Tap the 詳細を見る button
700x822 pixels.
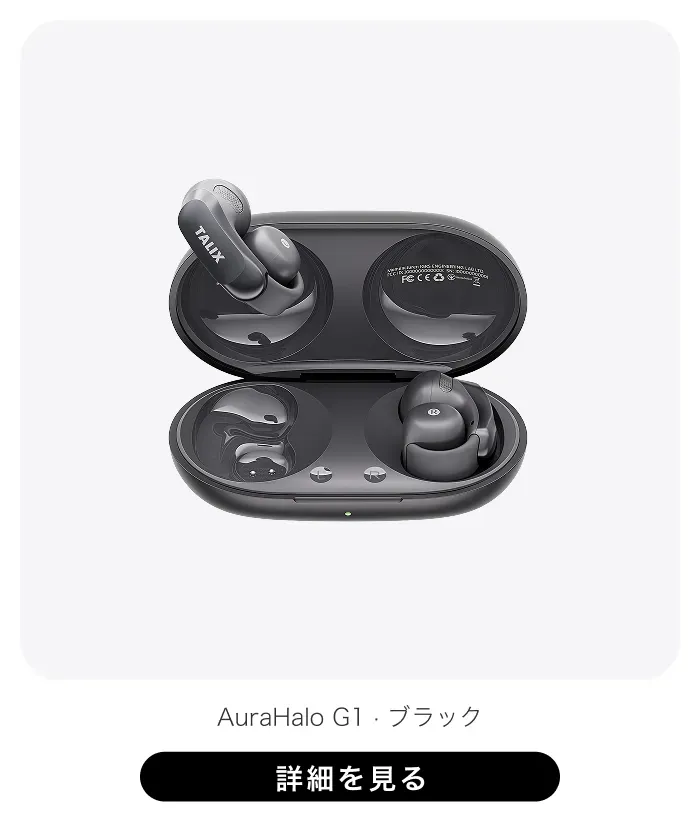tap(350, 777)
